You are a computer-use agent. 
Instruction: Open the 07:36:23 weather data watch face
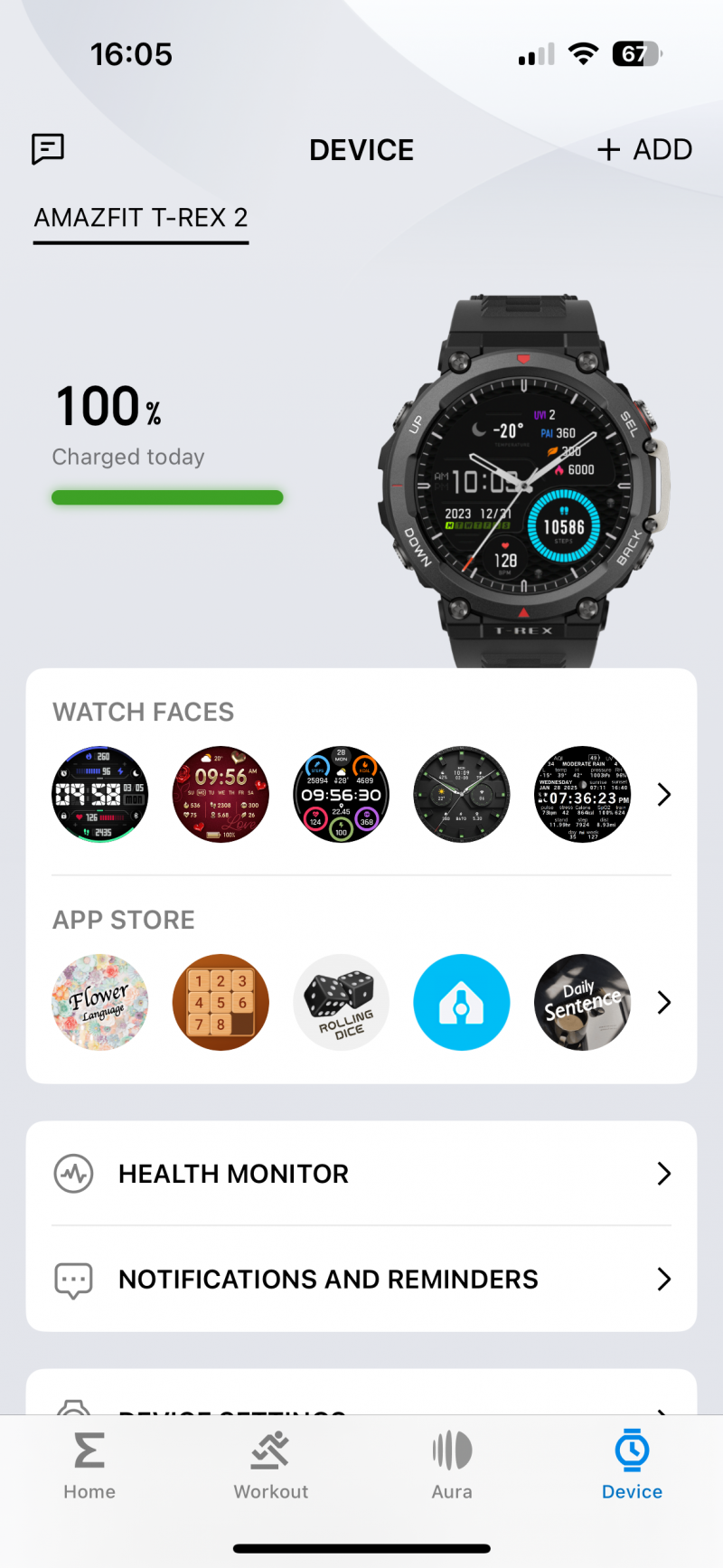coord(582,794)
